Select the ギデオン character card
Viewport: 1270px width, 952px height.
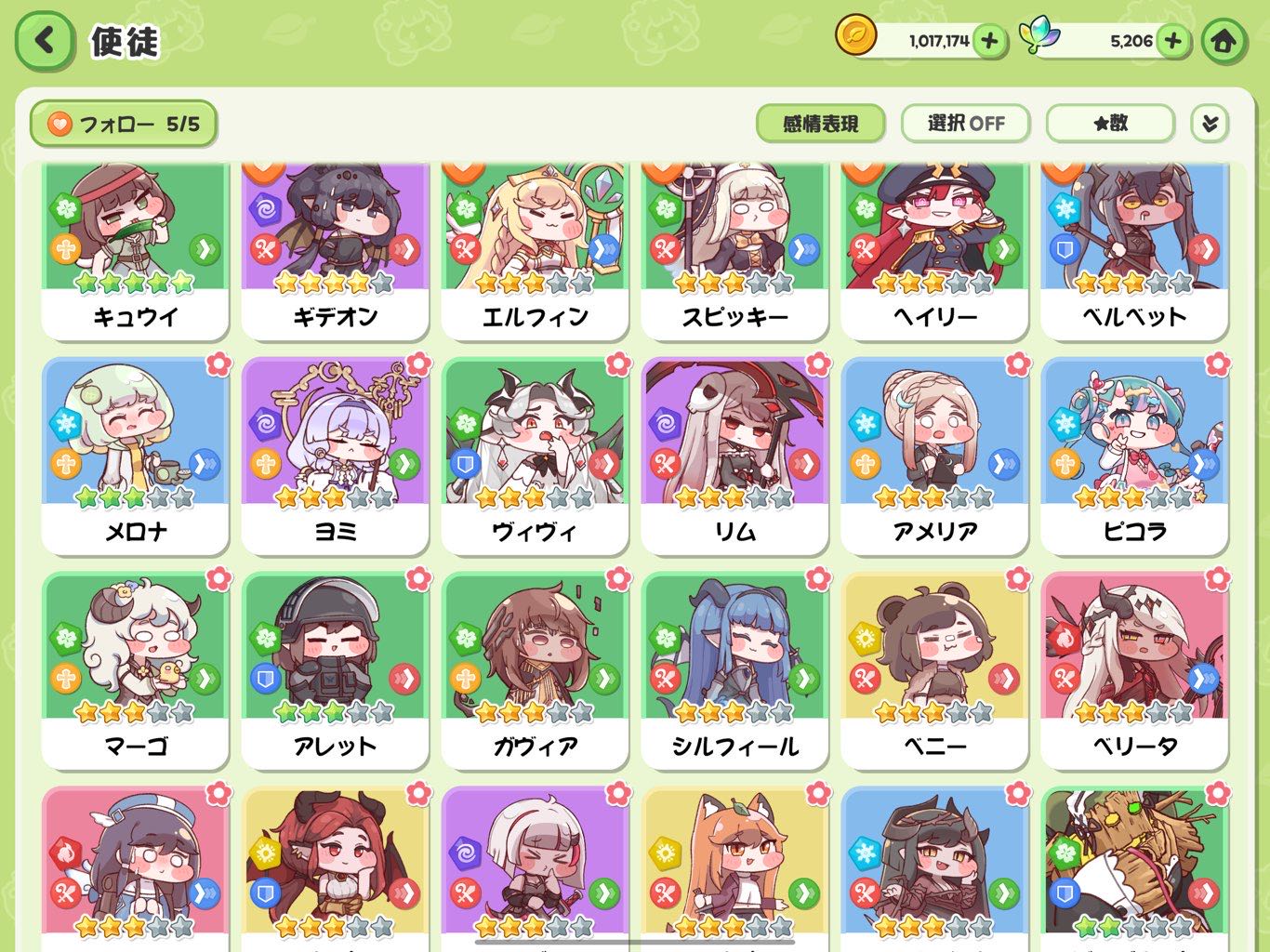(335, 249)
